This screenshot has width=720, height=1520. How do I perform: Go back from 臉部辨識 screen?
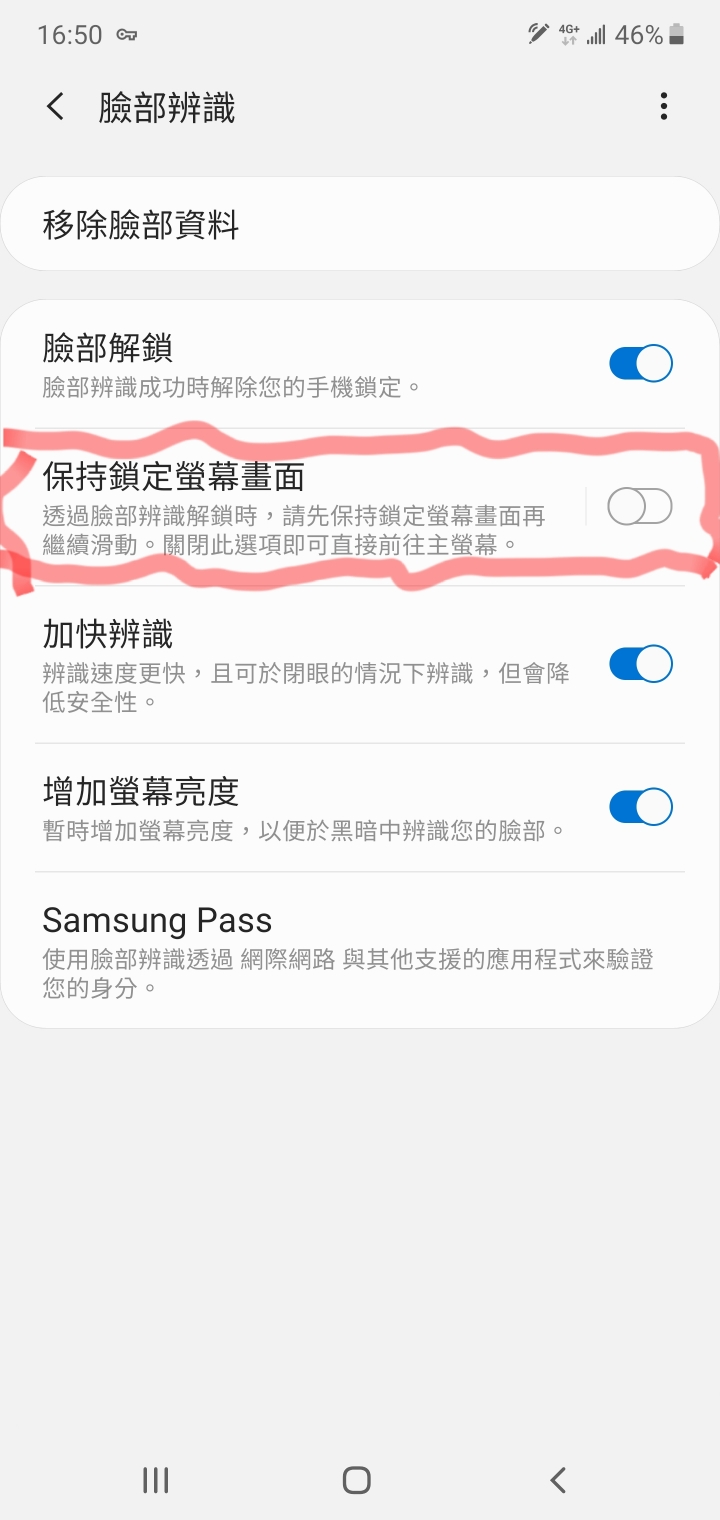[x=56, y=107]
